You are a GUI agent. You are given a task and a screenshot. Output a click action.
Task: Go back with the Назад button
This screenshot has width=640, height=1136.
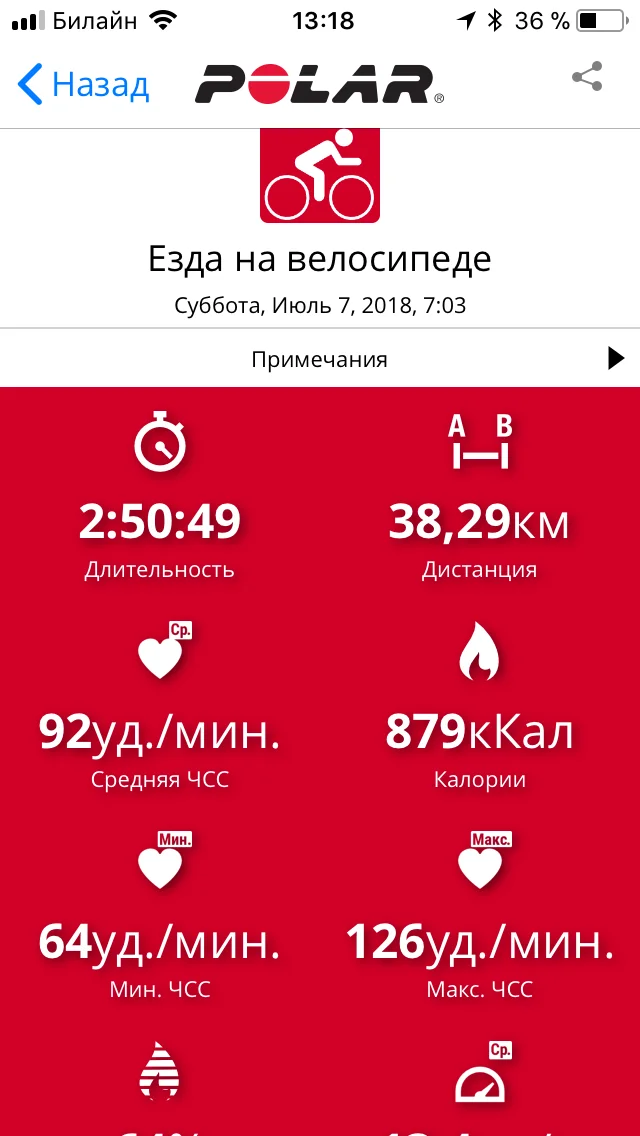click(x=83, y=84)
